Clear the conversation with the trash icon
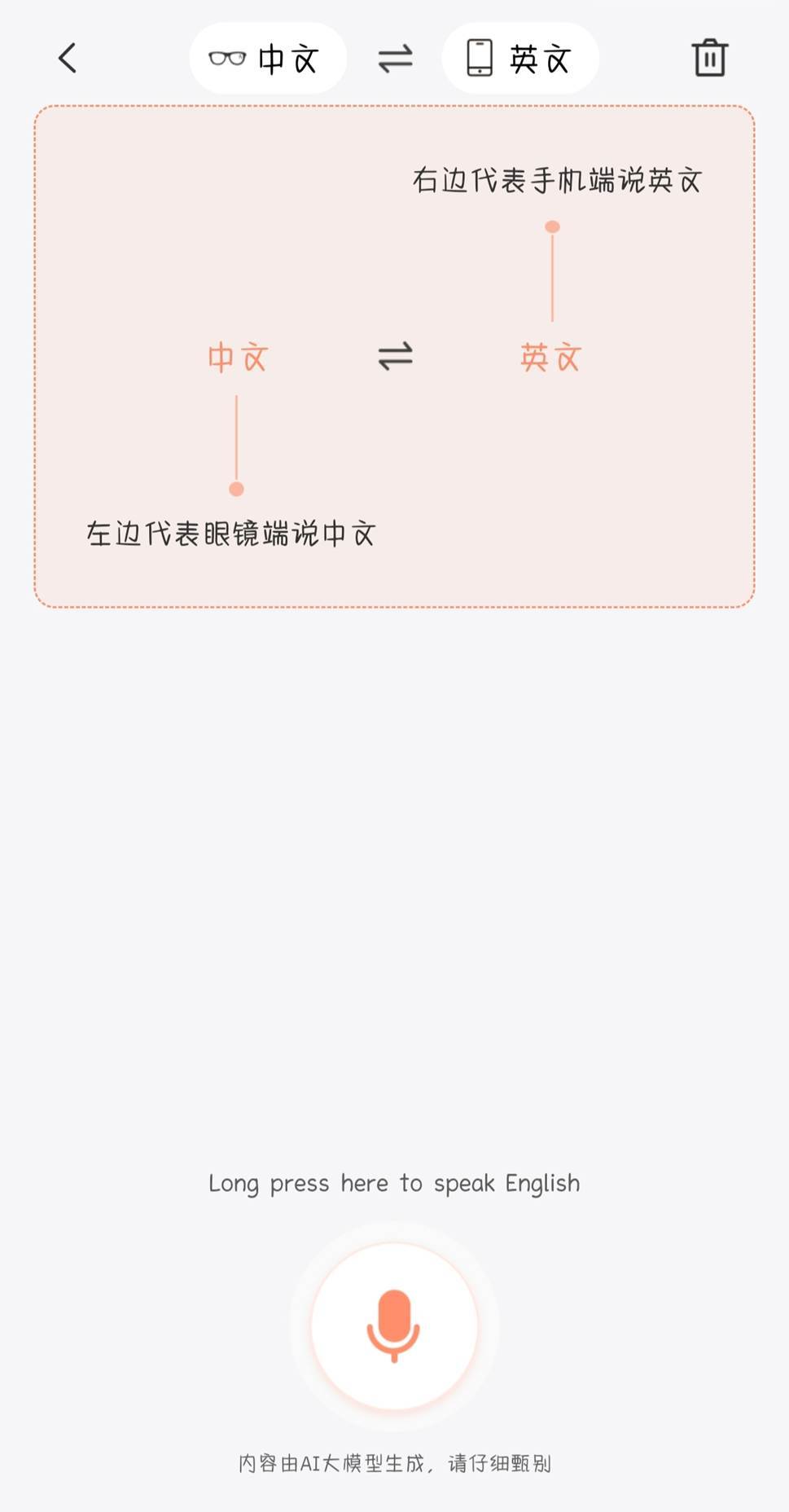The width and height of the screenshot is (789, 1512). 709,58
